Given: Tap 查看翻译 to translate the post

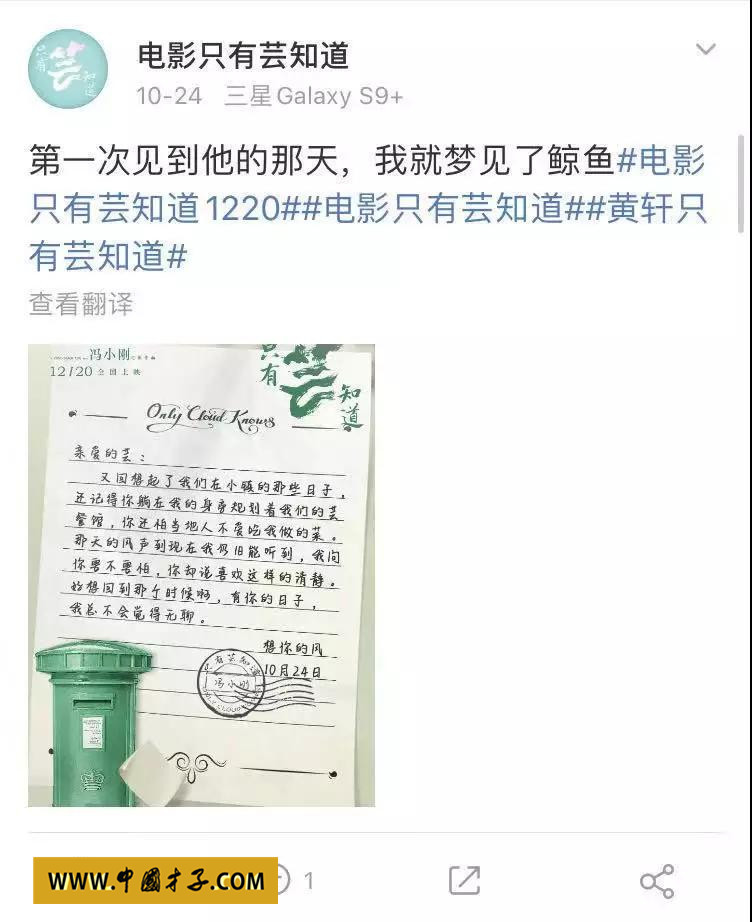Looking at the screenshot, I should point(81,304).
